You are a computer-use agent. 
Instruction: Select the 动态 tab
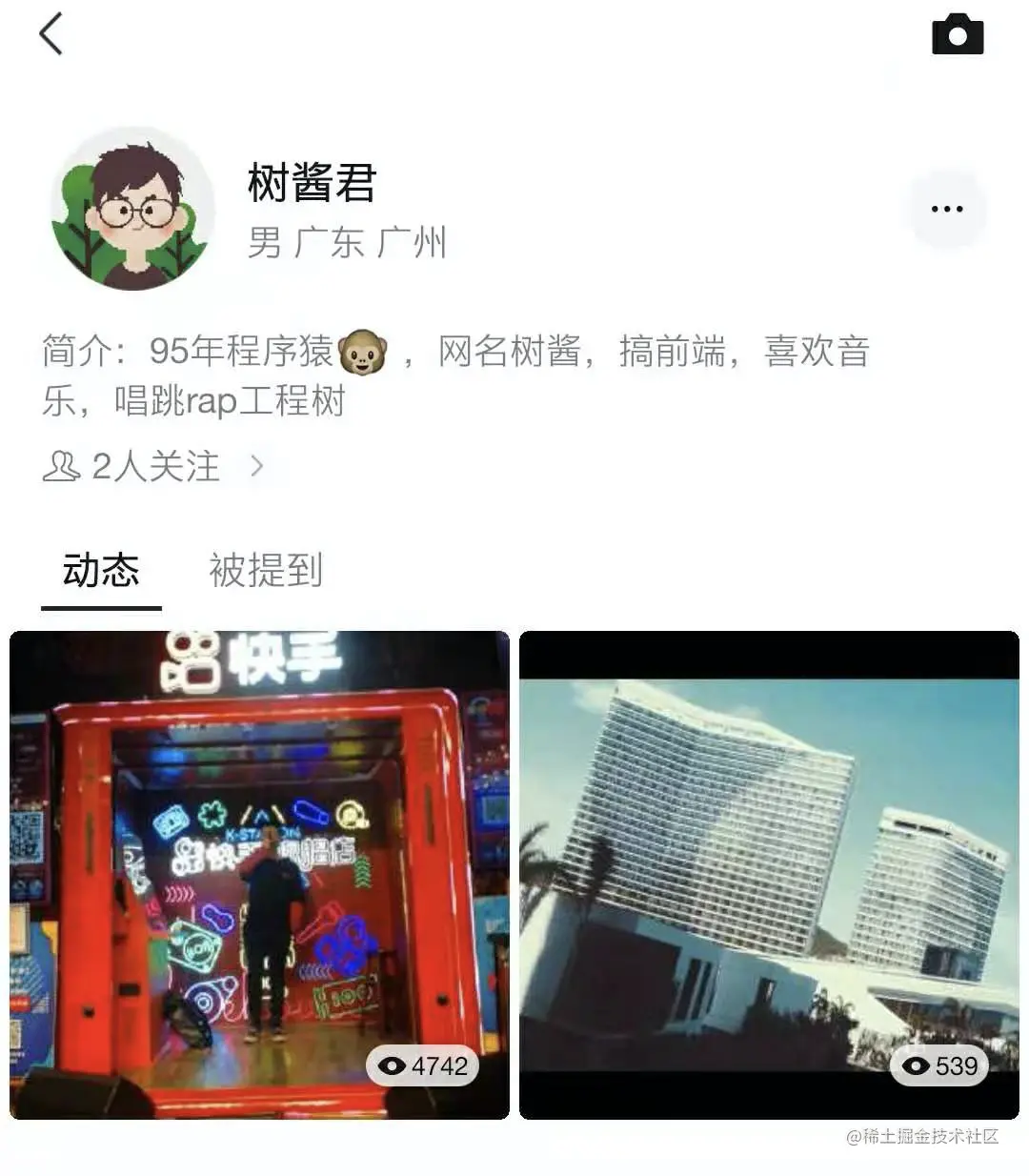101,571
